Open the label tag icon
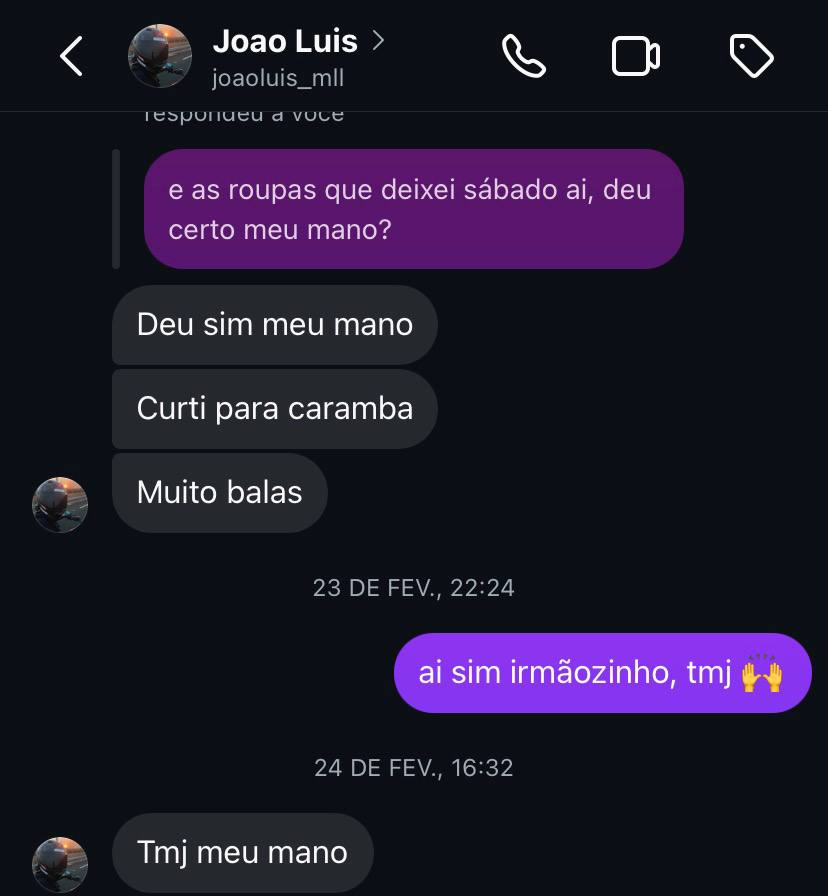828x896 pixels. (x=752, y=57)
